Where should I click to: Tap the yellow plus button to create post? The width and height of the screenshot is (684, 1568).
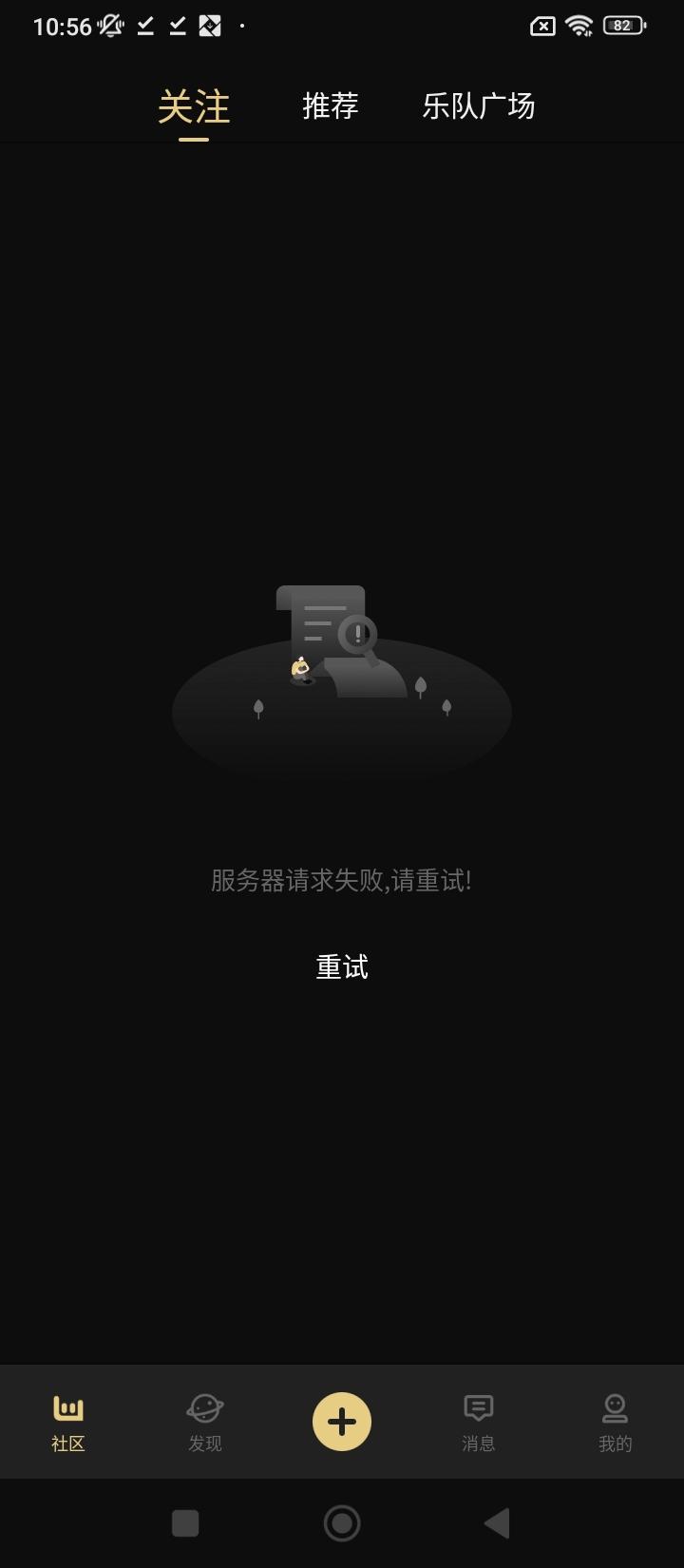(342, 1421)
